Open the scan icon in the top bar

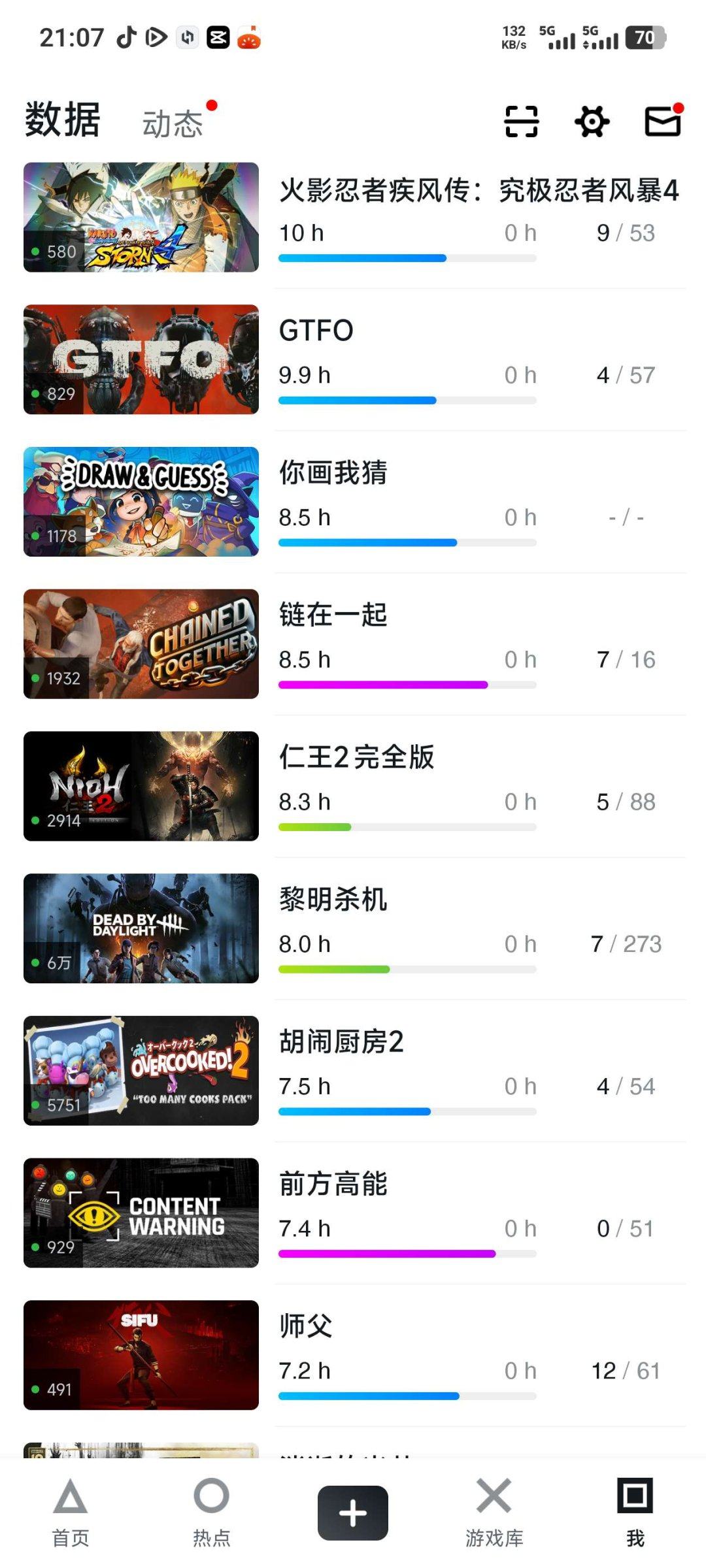(x=520, y=121)
